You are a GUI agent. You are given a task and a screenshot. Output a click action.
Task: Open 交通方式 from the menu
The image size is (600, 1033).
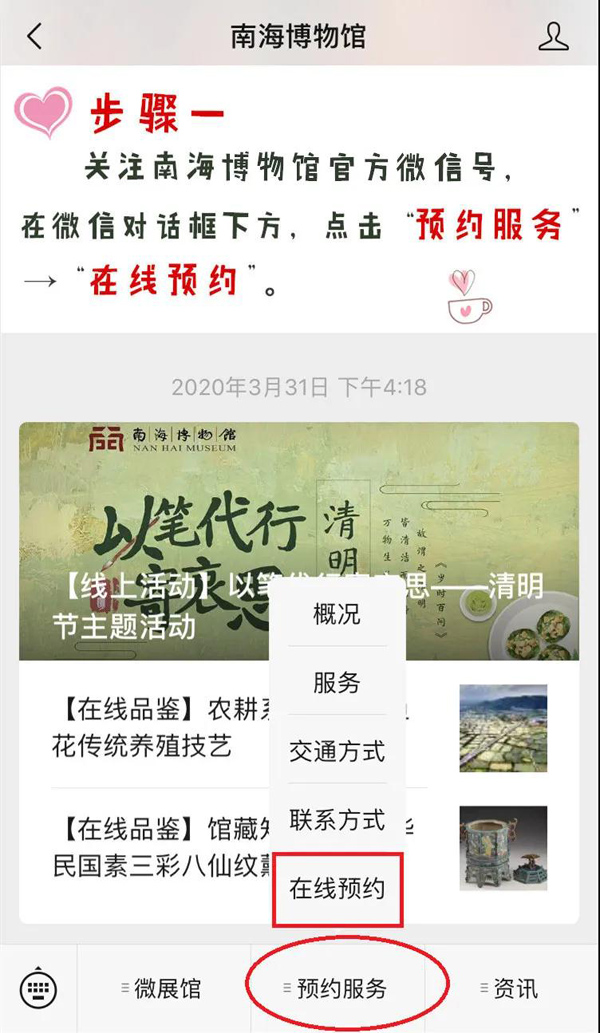pos(337,751)
